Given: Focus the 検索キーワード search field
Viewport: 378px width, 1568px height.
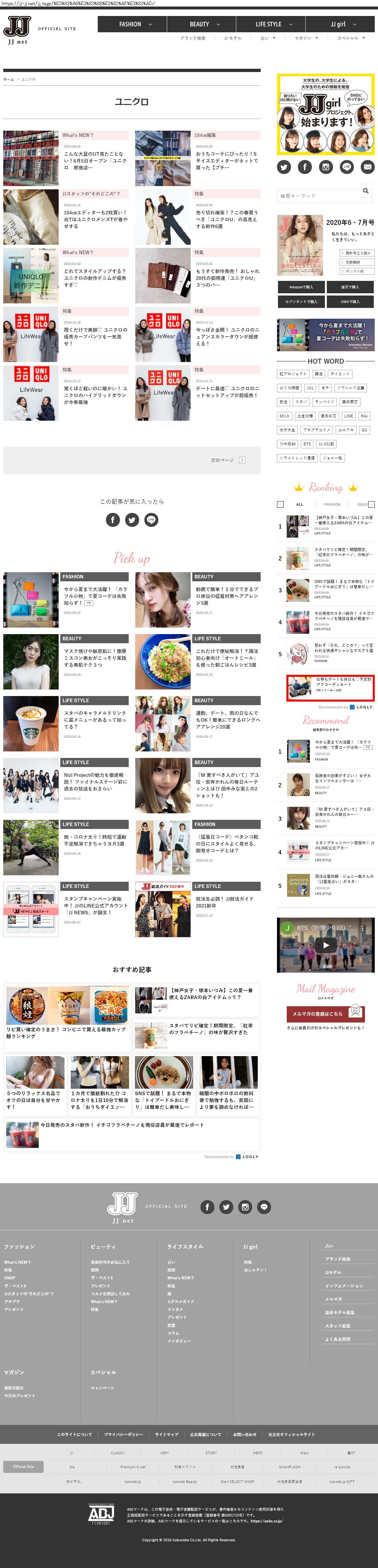Looking at the screenshot, I should pos(316,196).
